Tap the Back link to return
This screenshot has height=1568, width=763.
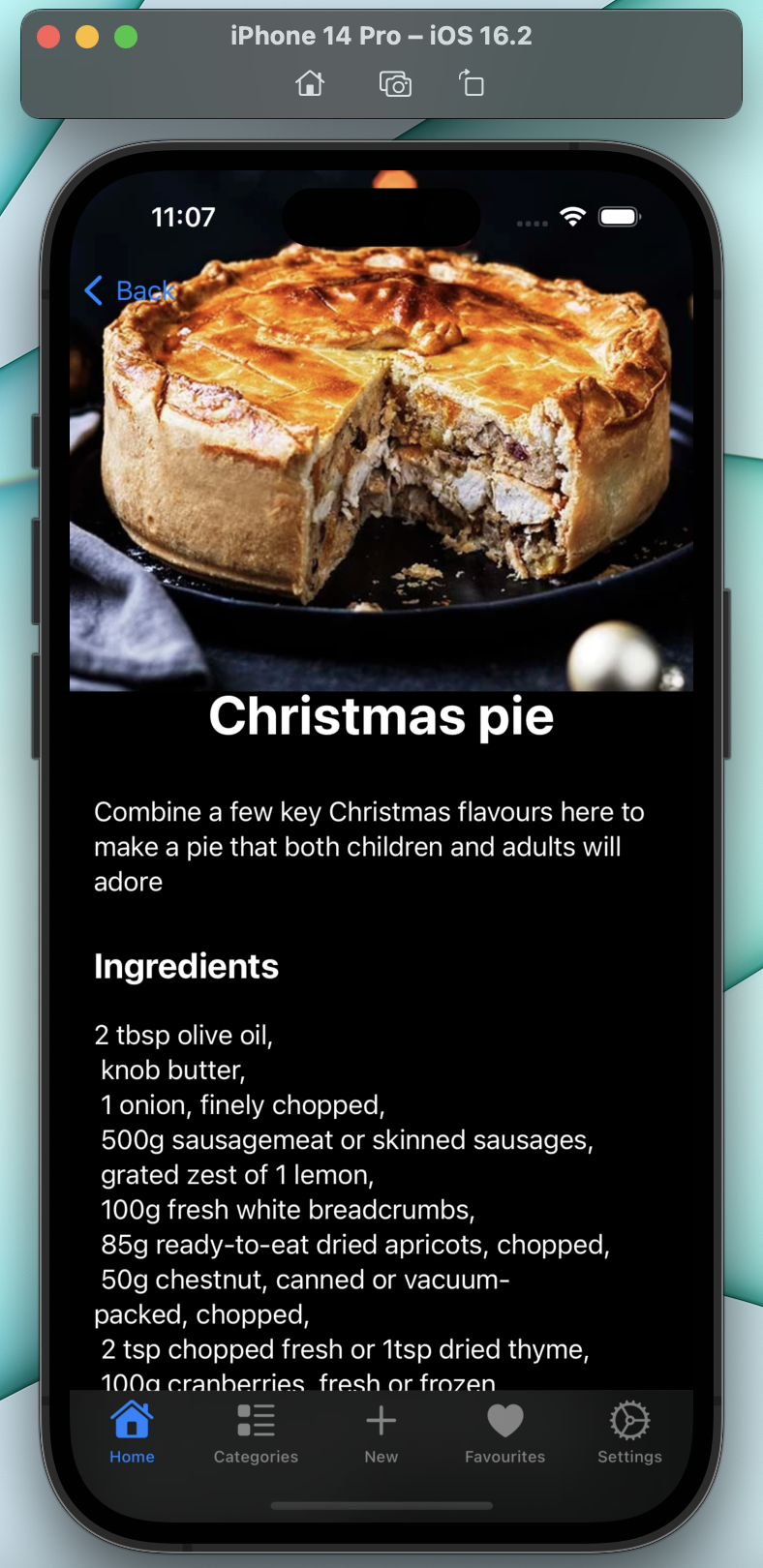(x=145, y=289)
